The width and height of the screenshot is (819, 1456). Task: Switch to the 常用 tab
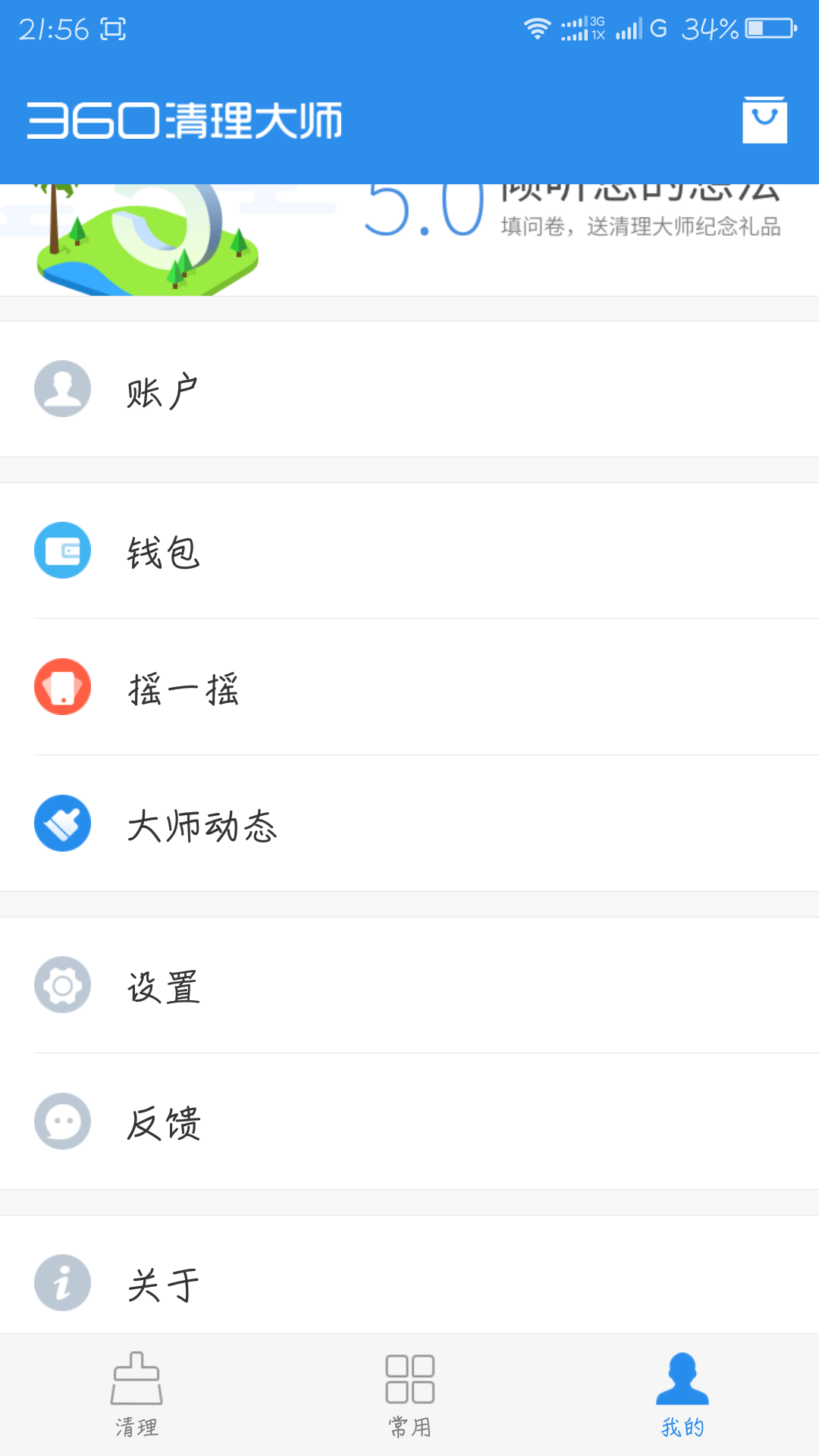[409, 1403]
